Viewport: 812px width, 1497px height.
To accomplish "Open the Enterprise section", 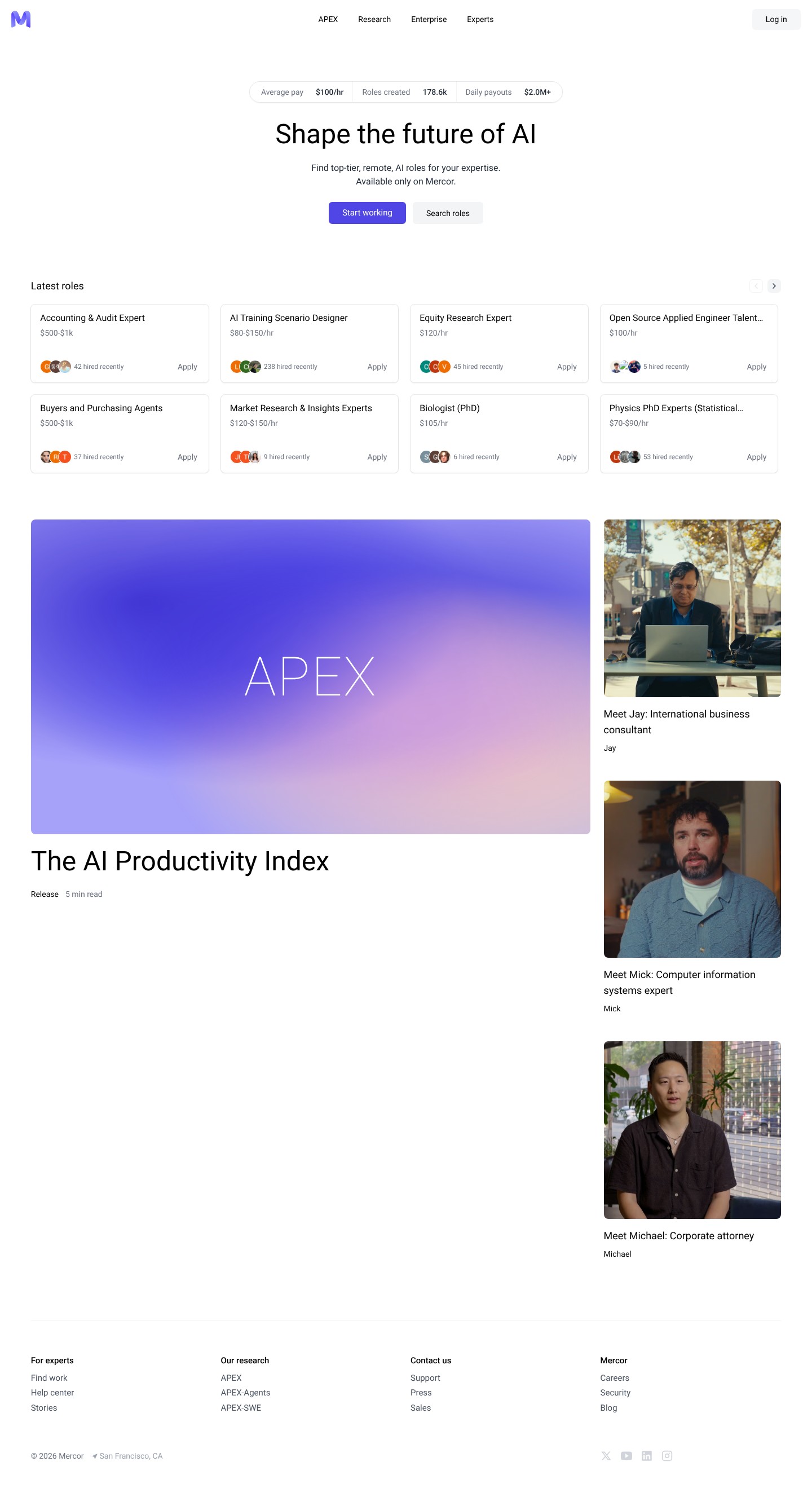I will [429, 19].
